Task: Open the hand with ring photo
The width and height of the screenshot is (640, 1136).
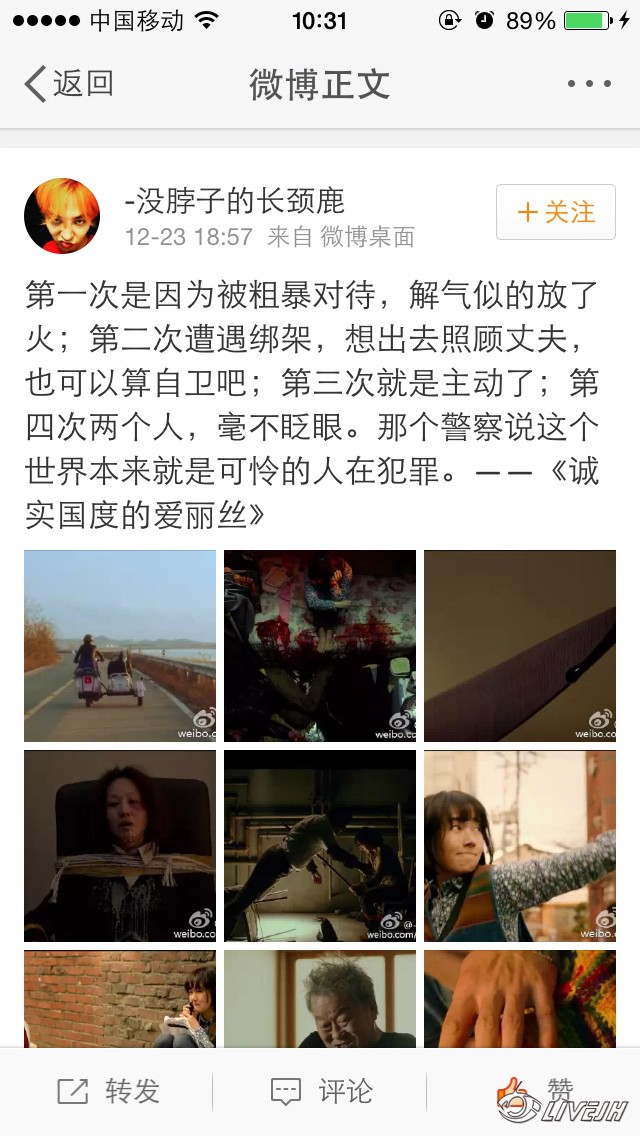Action: (520, 998)
